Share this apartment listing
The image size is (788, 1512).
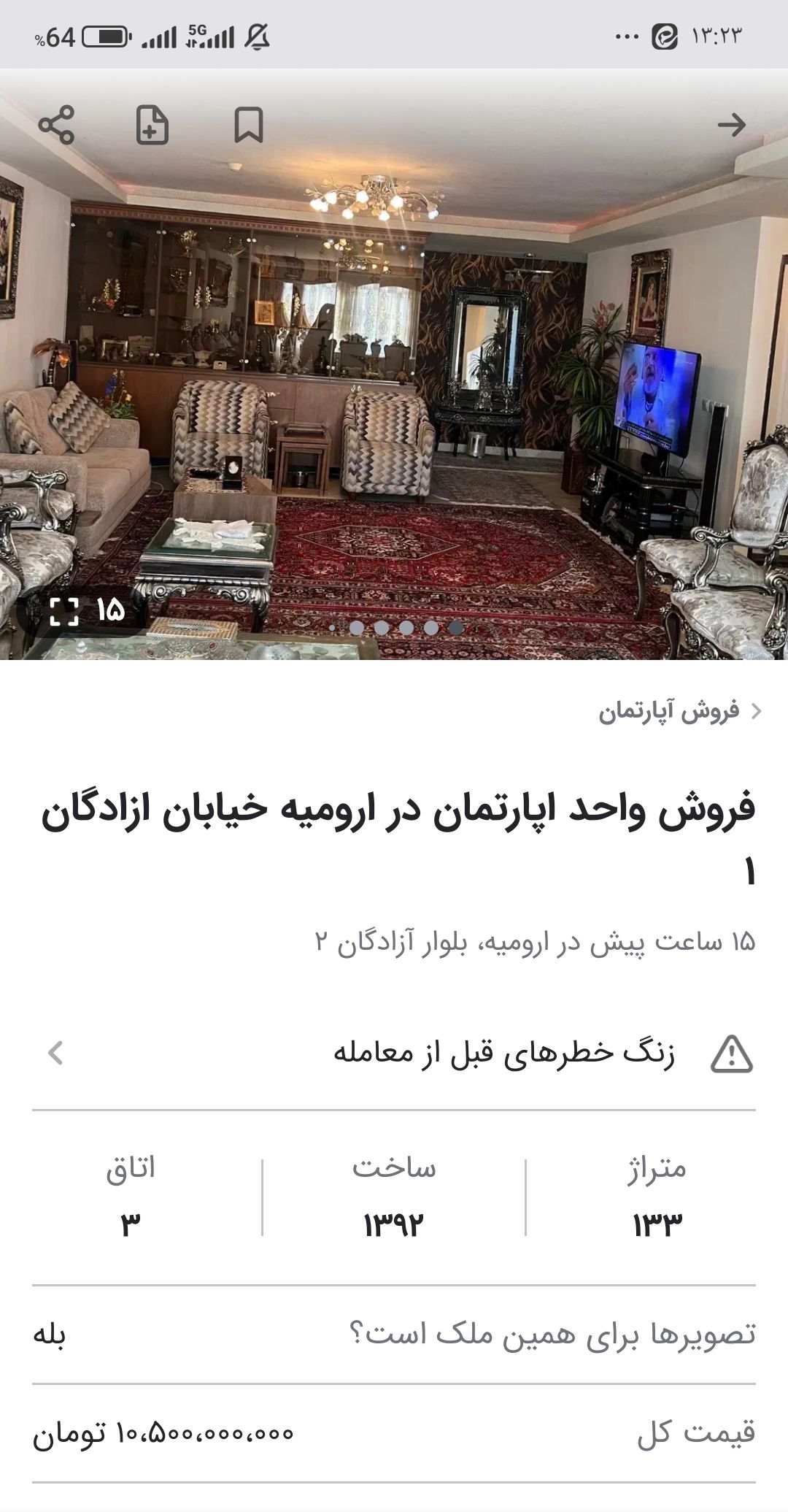coord(56,125)
